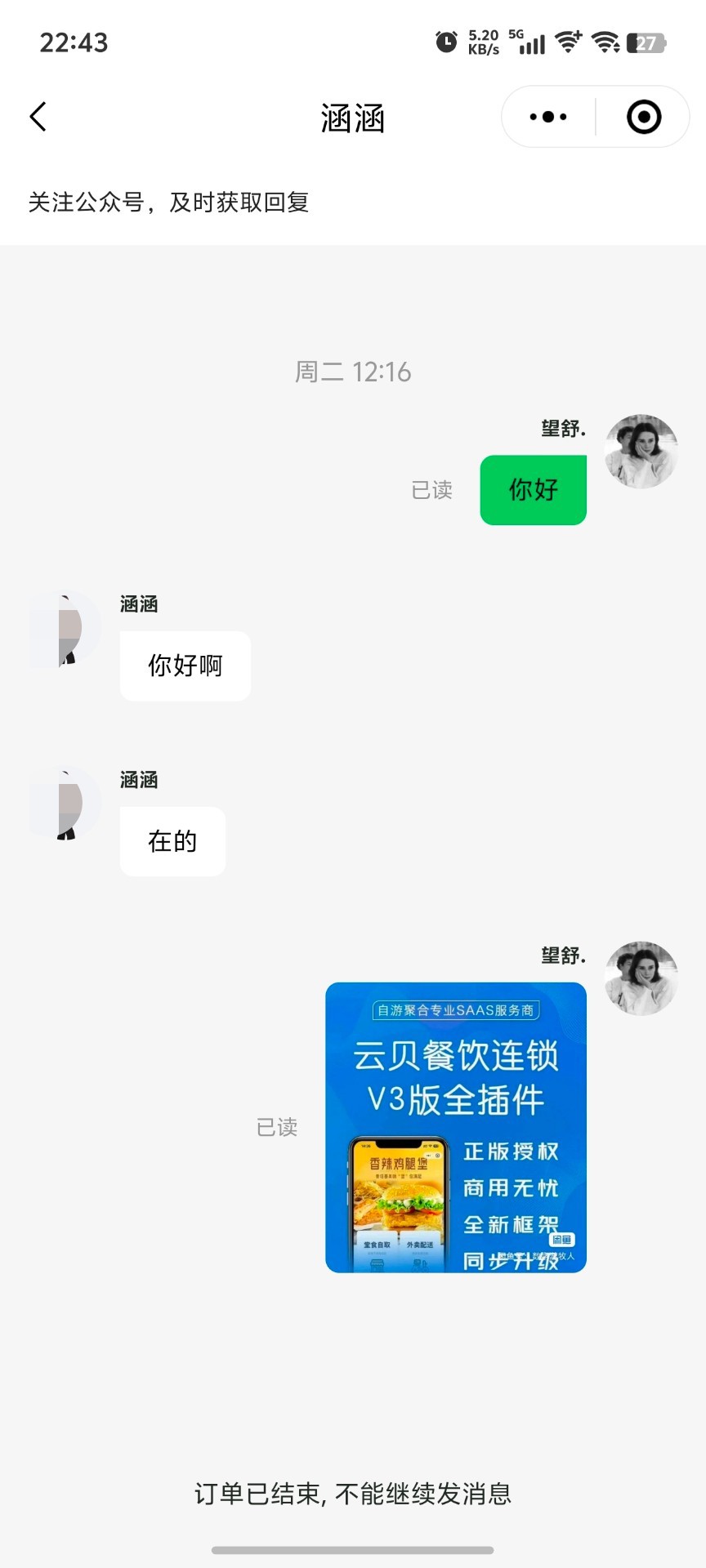Open 望舒.'s avatar beside the 你好 message
This screenshot has width=706, height=1568.
tap(641, 452)
